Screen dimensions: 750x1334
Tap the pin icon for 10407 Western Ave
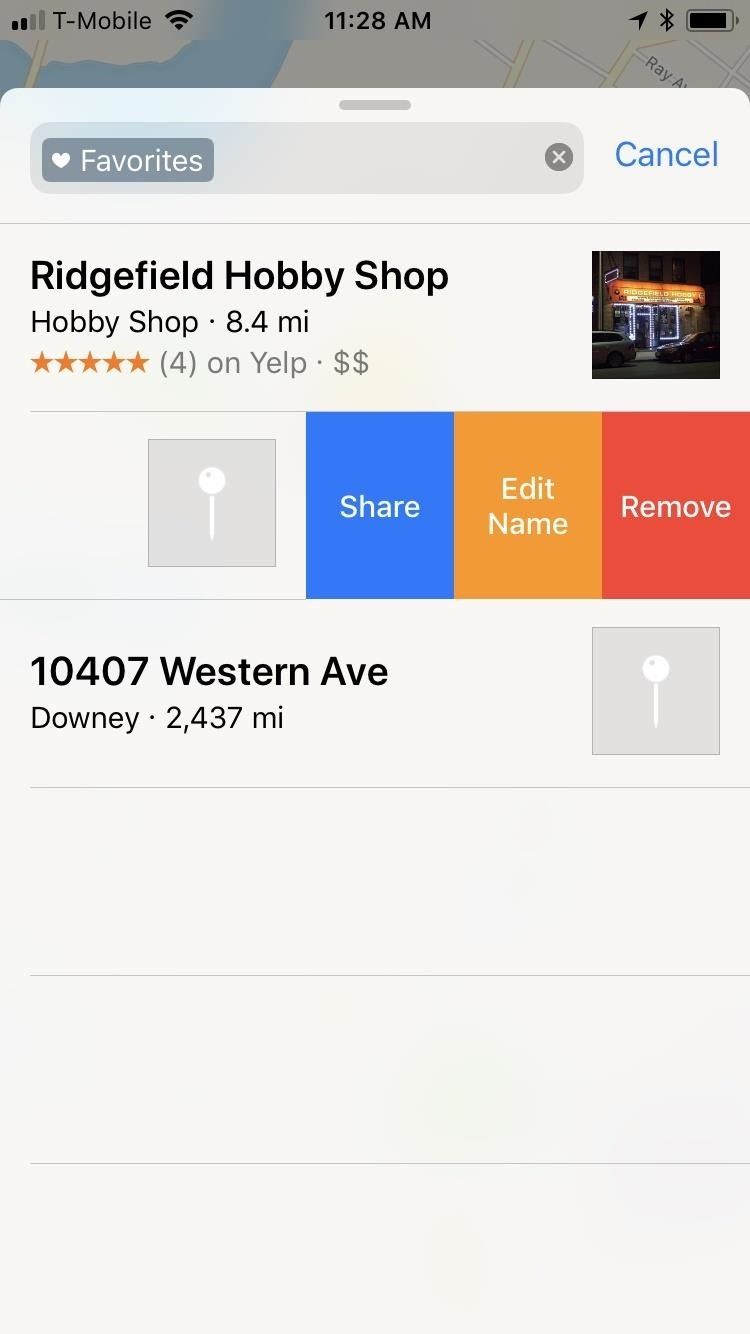(x=655, y=690)
